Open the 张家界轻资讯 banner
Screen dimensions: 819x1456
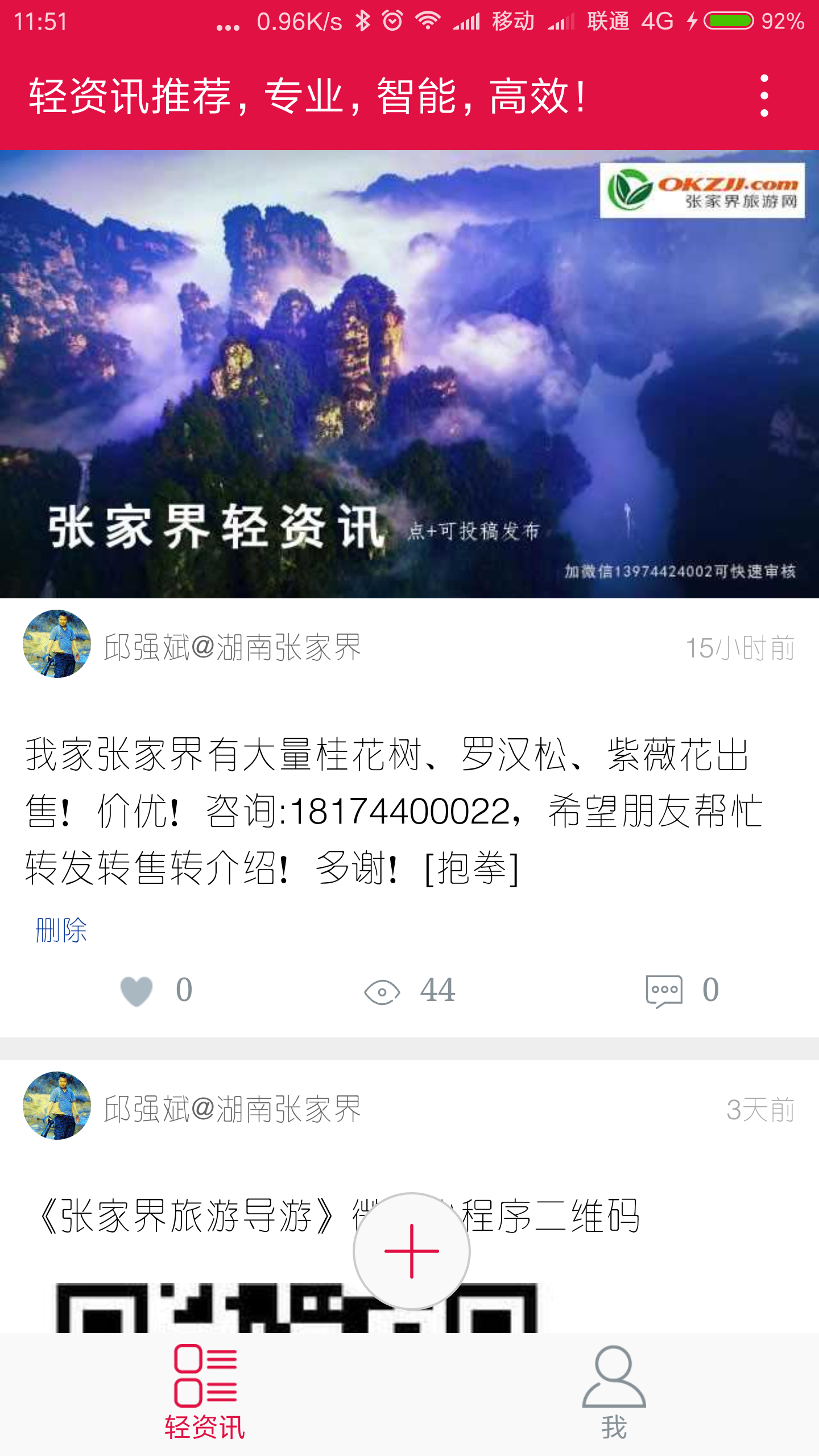coord(409,374)
